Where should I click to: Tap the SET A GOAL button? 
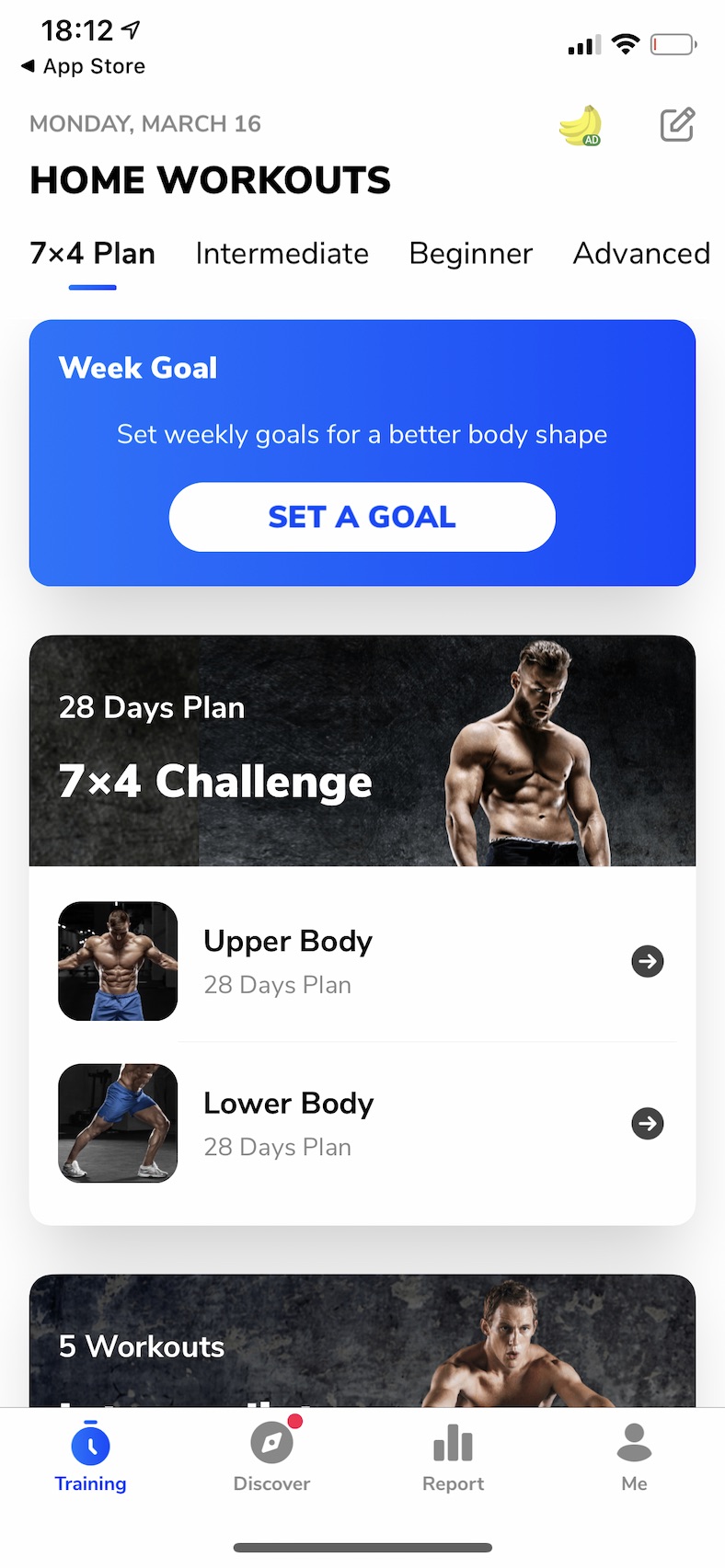click(362, 517)
